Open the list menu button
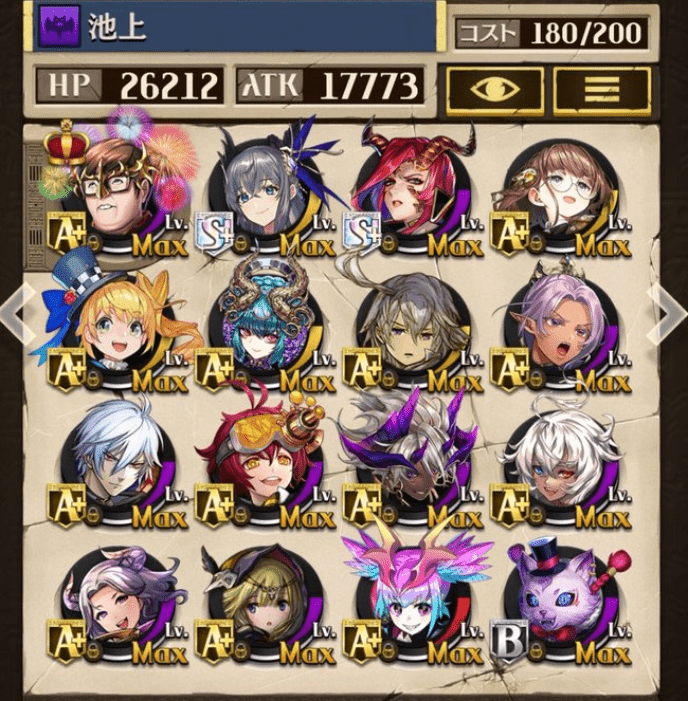Screen dimensions: 688x701 [x=603, y=90]
